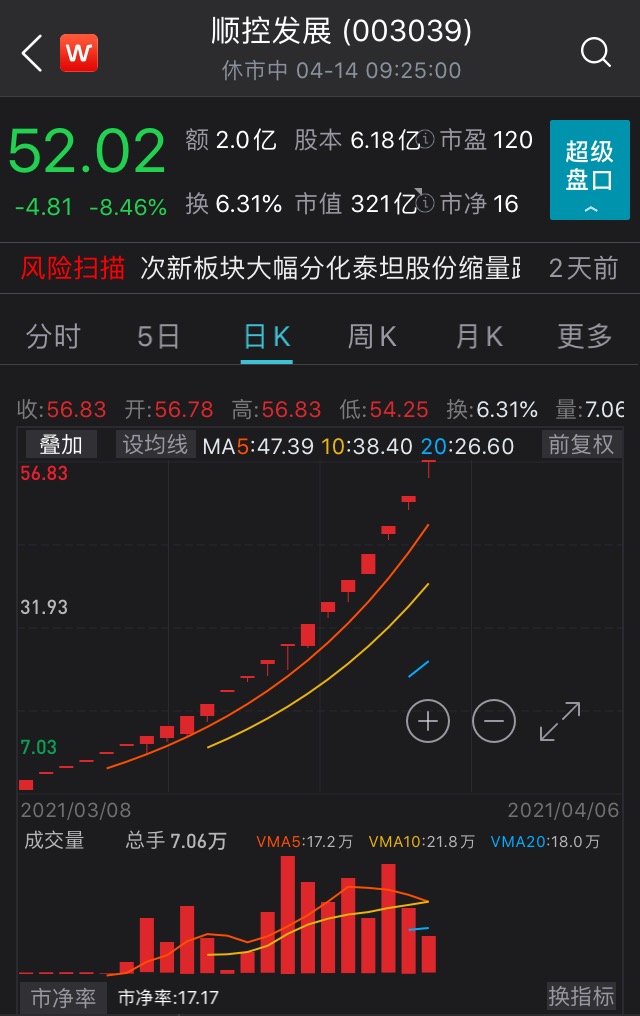The width and height of the screenshot is (640, 1016).
Task: Open the 更多 chart options
Action: click(585, 337)
